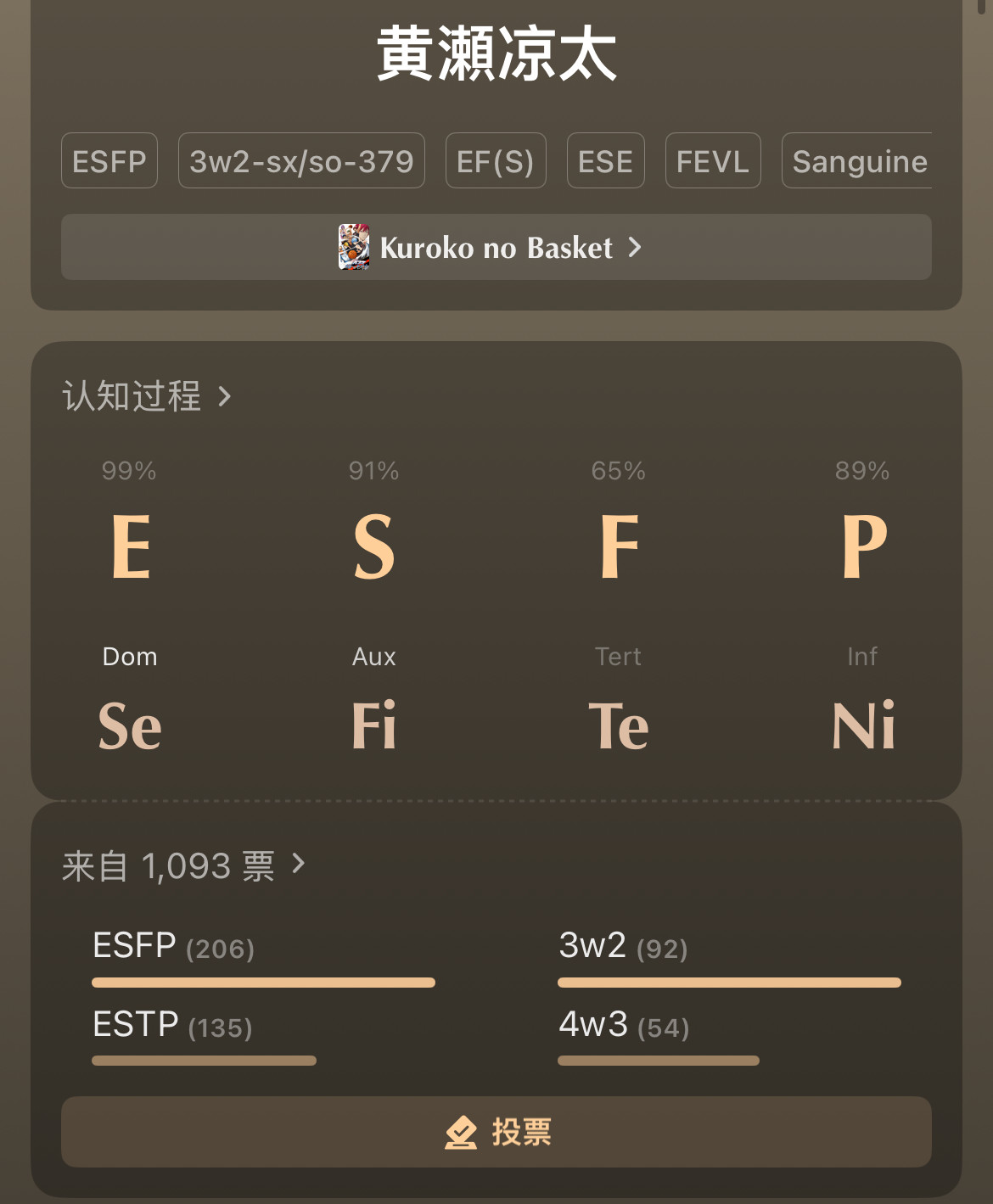The image size is (993, 1204).
Task: Tap the EF(S) chip
Action: [x=496, y=160]
